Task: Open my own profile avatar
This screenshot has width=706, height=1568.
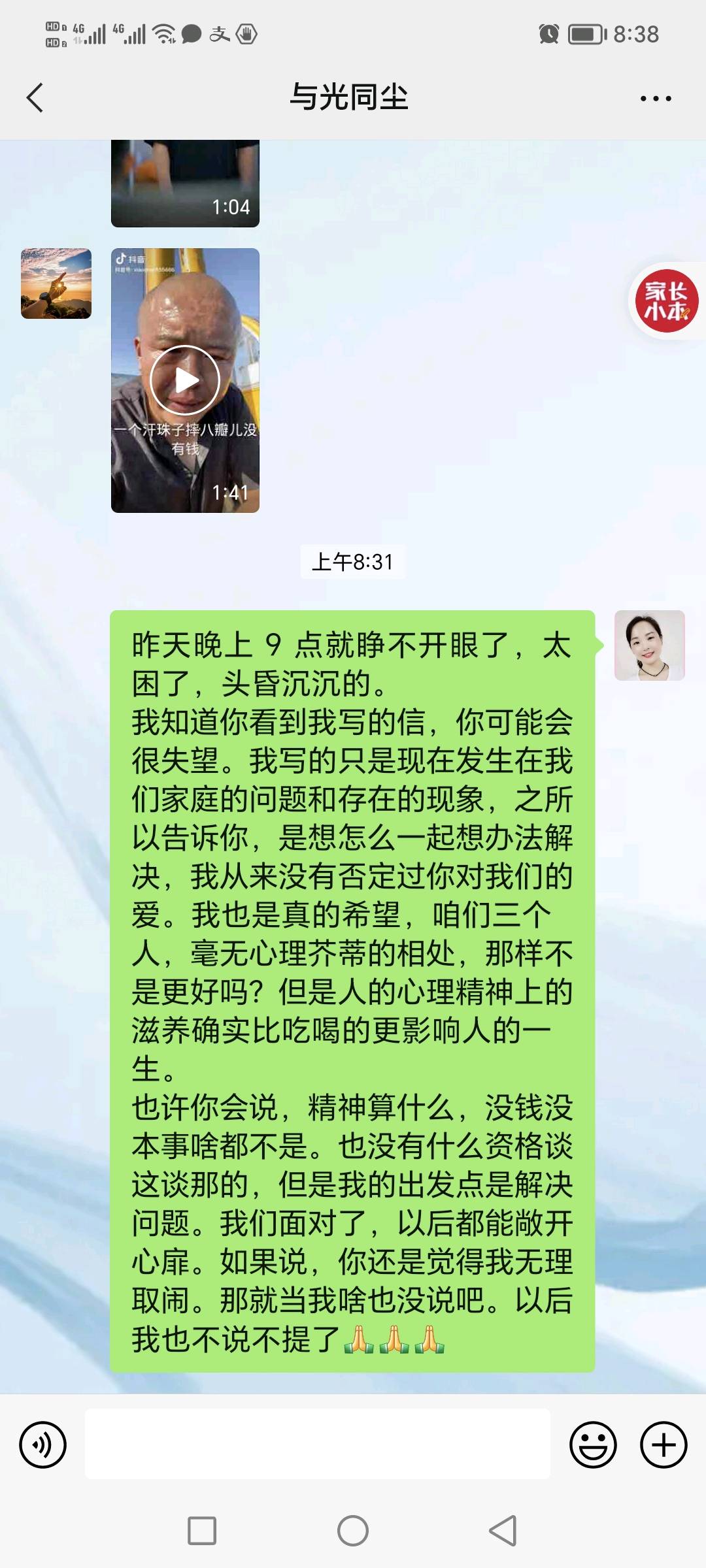Action: coord(649,645)
